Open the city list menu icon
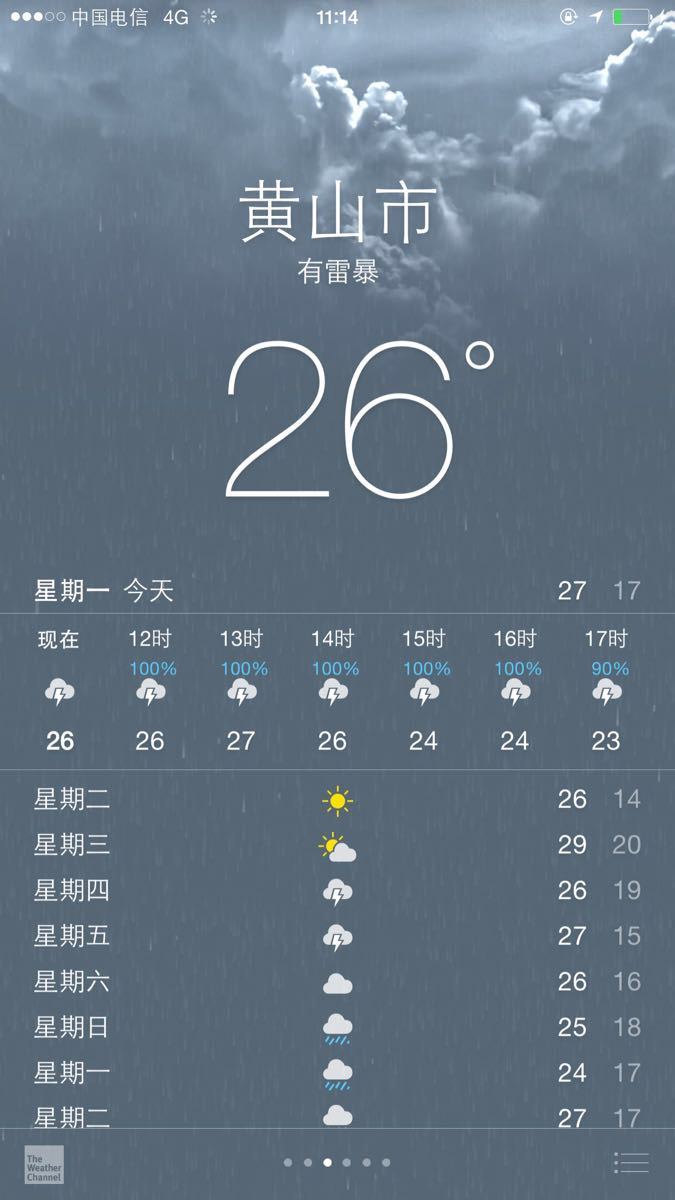Image resolution: width=675 pixels, height=1200 pixels. [x=631, y=1163]
